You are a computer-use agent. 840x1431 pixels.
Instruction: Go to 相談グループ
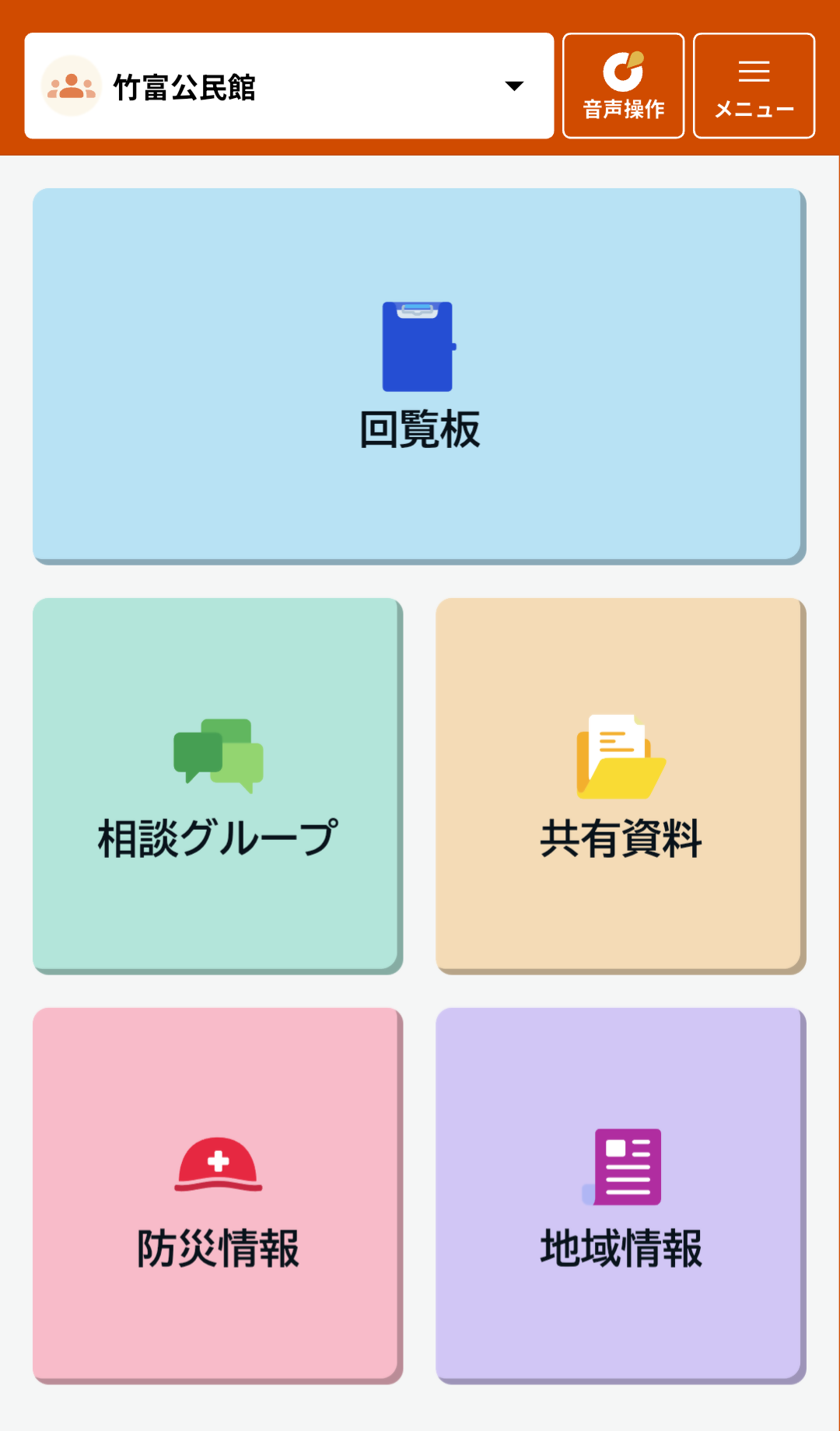(x=218, y=785)
